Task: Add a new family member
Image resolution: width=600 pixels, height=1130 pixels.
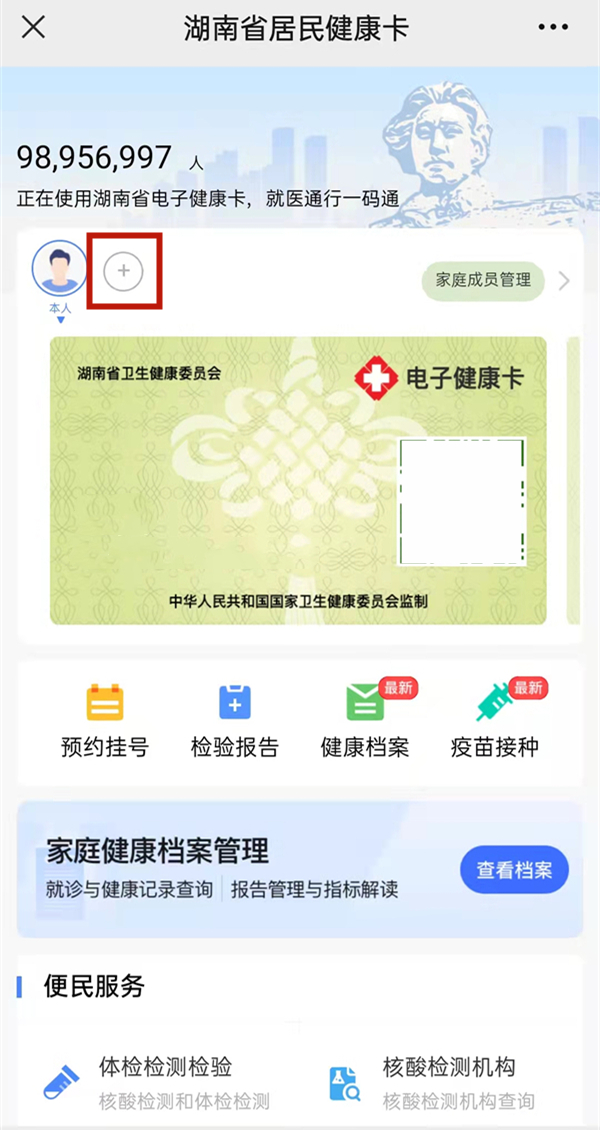Action: coord(124,270)
